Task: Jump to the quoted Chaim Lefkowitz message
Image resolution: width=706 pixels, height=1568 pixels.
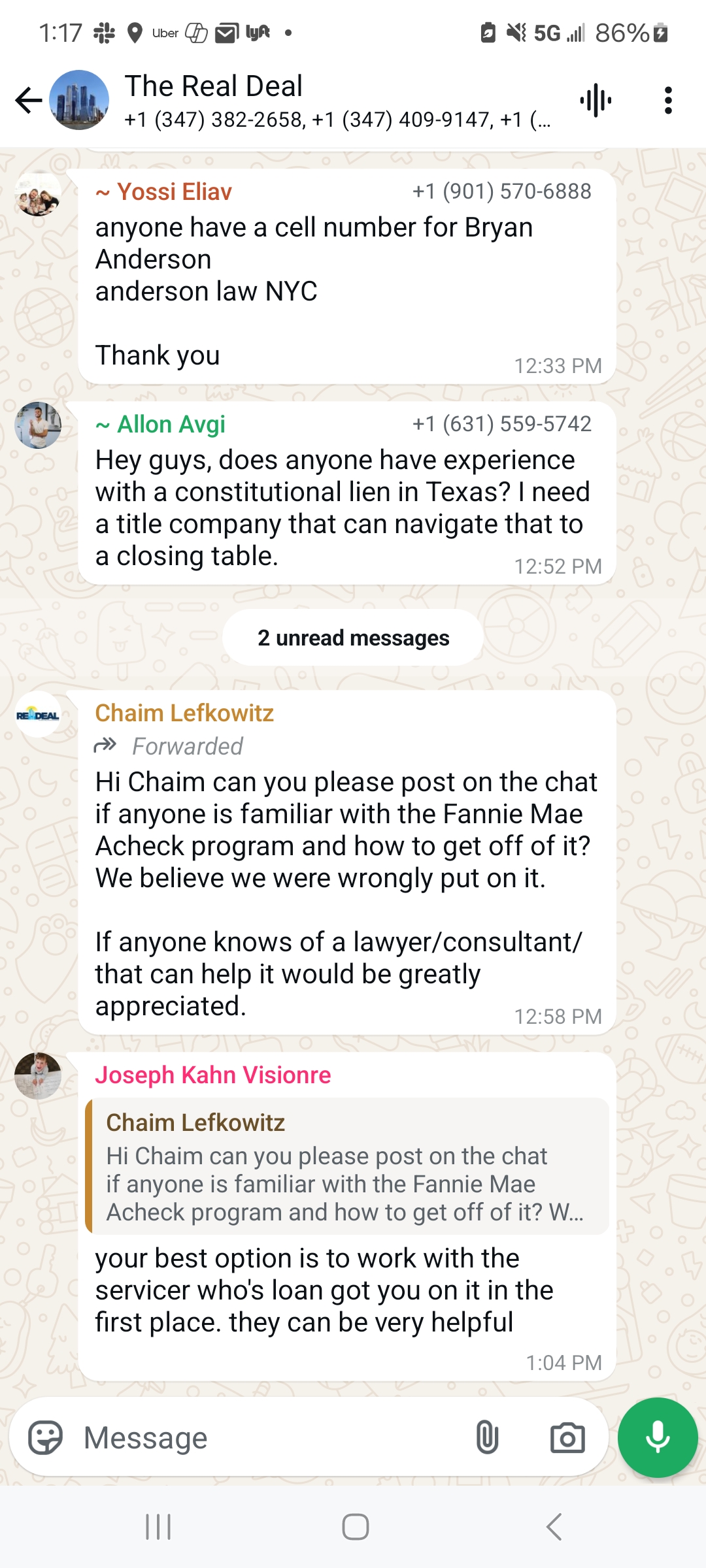Action: point(347,1166)
